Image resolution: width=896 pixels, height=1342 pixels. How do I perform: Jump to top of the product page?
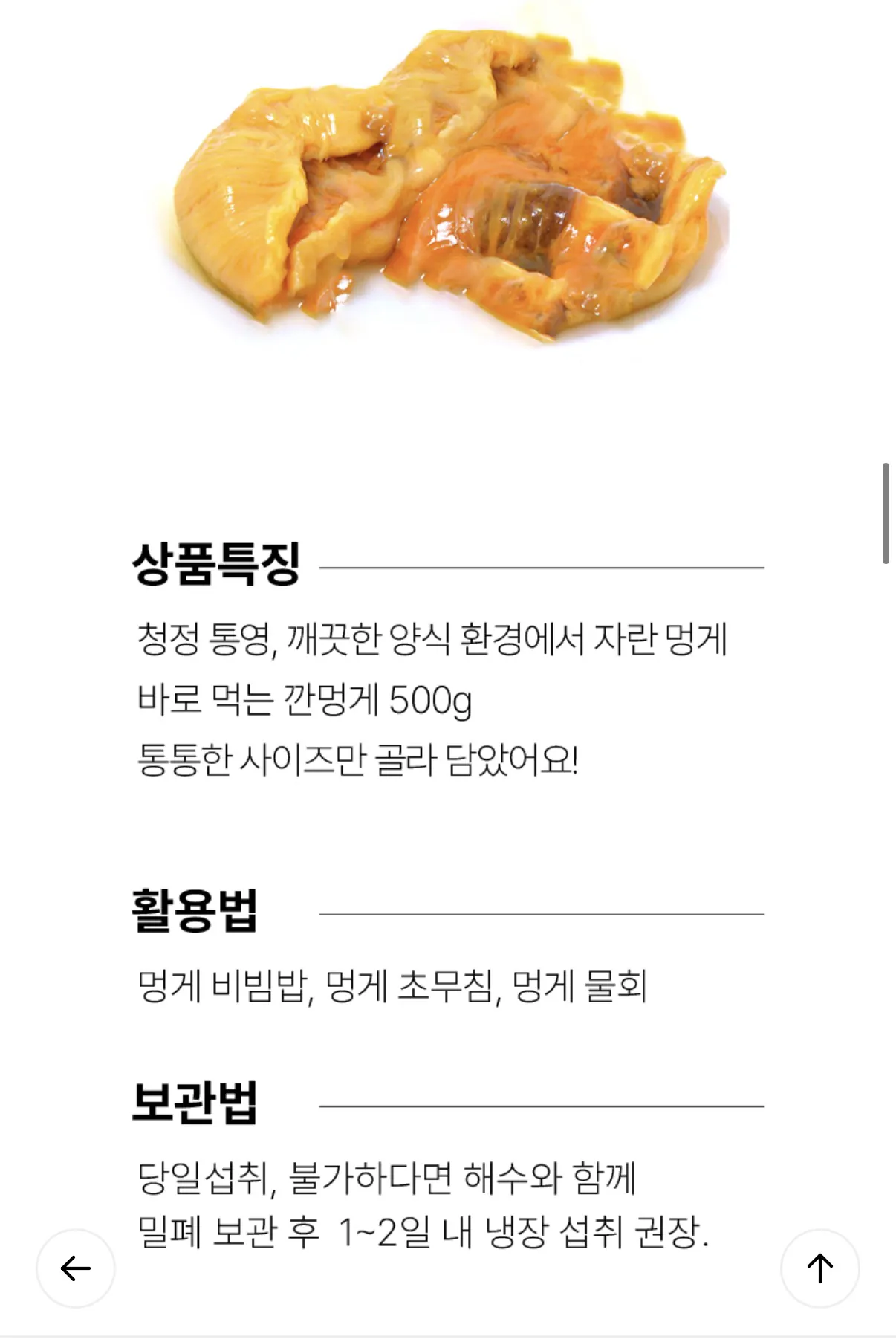[819, 1268]
